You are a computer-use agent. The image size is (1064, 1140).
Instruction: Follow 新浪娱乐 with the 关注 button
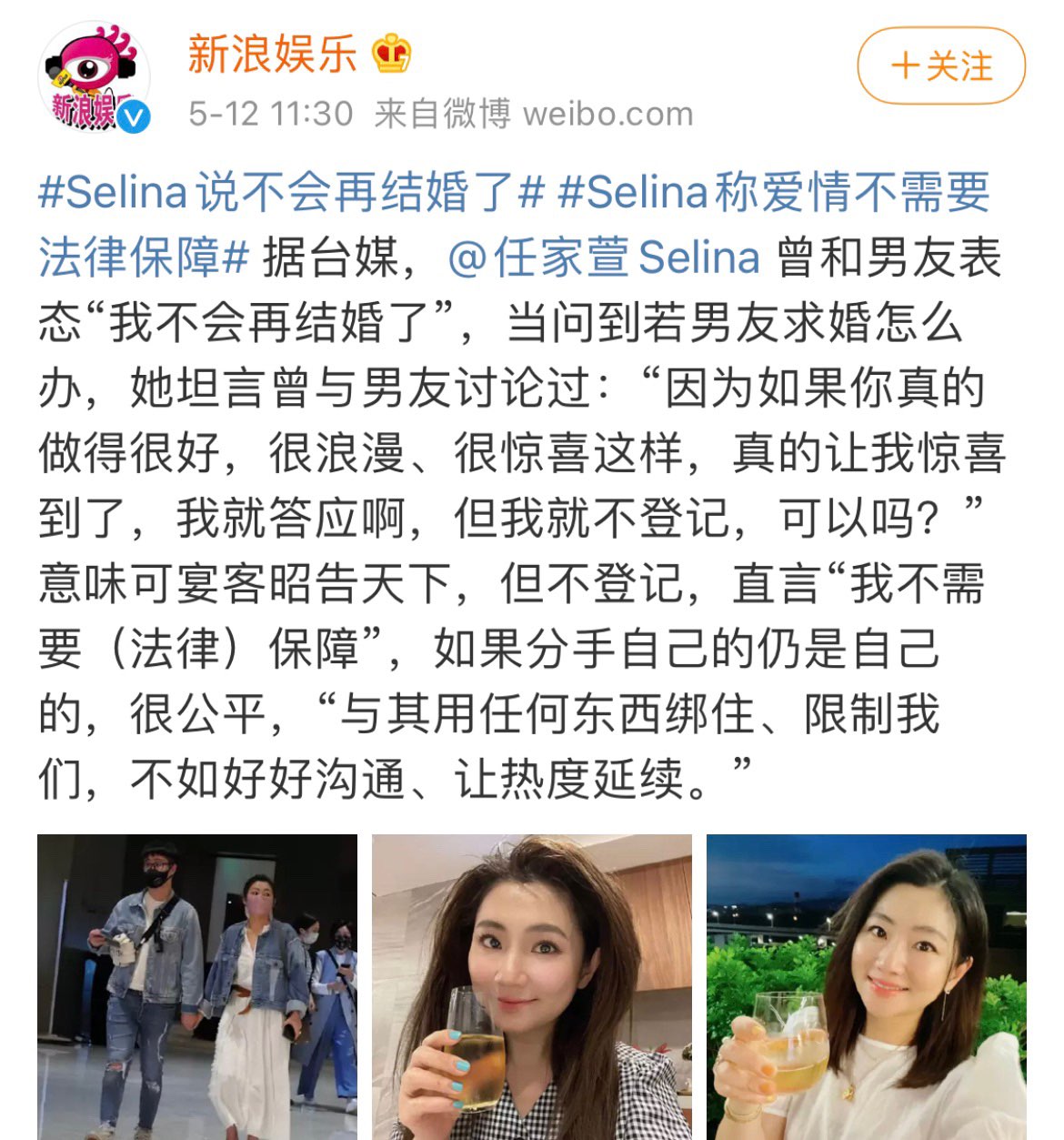941,66
